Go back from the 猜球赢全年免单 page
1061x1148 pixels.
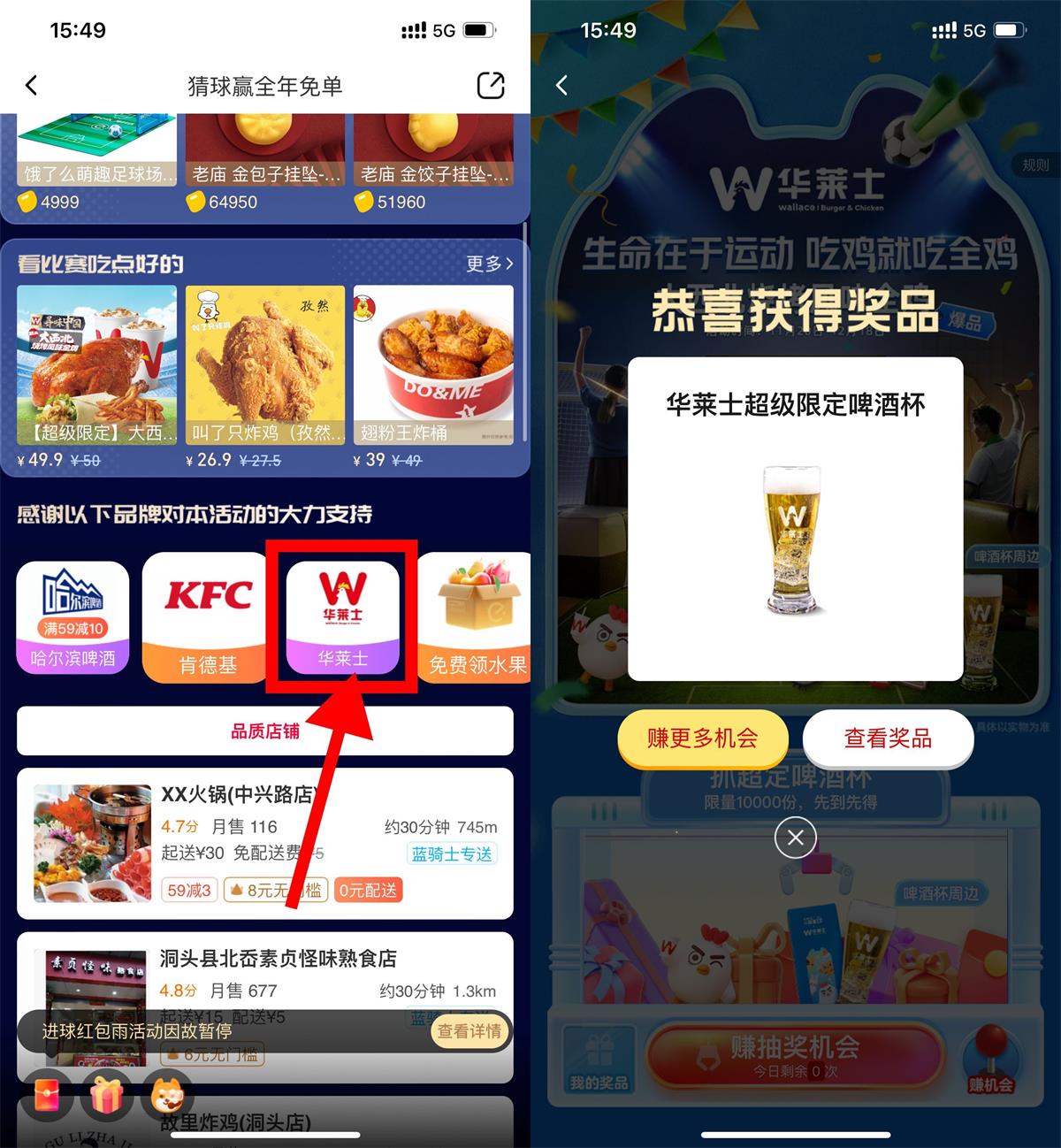(x=32, y=86)
